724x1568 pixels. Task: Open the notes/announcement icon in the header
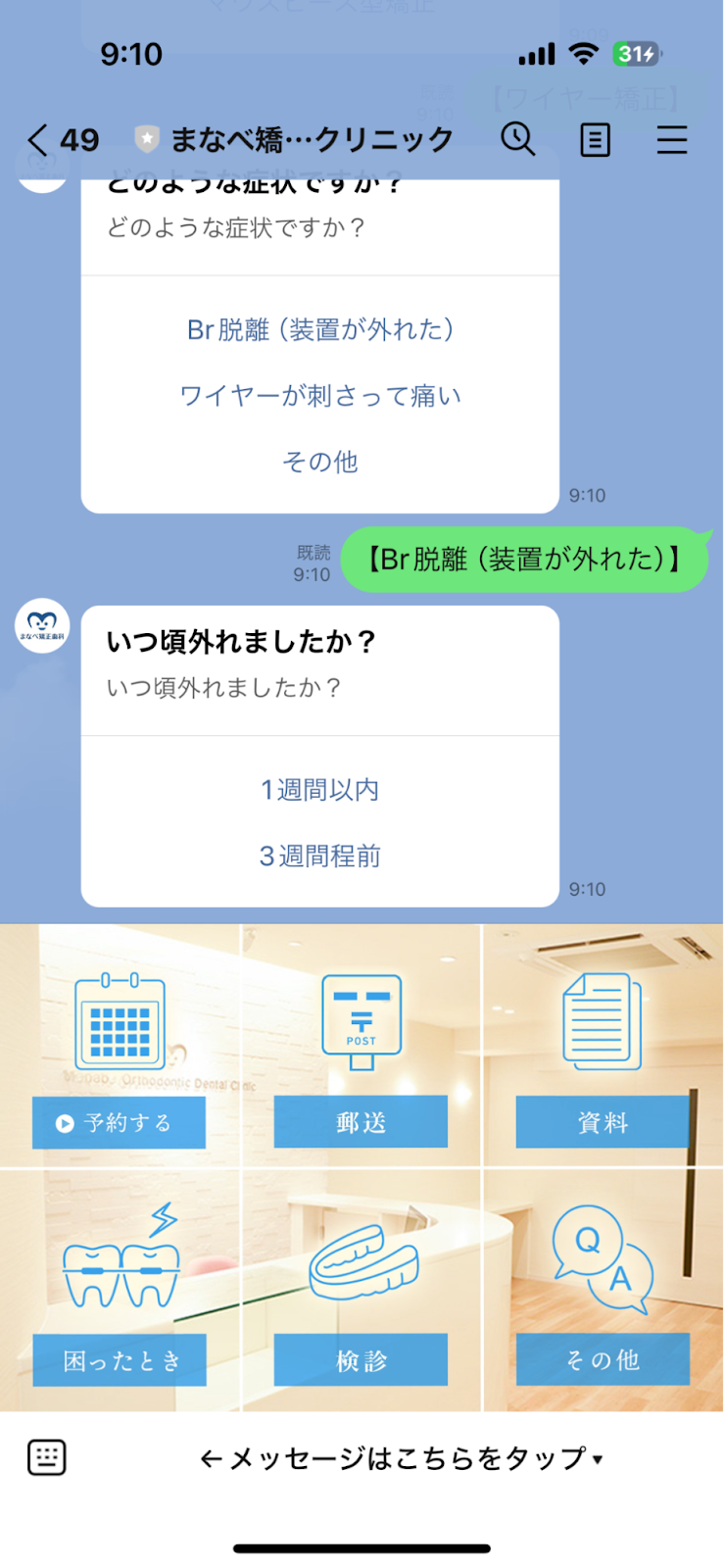pyautogui.click(x=595, y=140)
